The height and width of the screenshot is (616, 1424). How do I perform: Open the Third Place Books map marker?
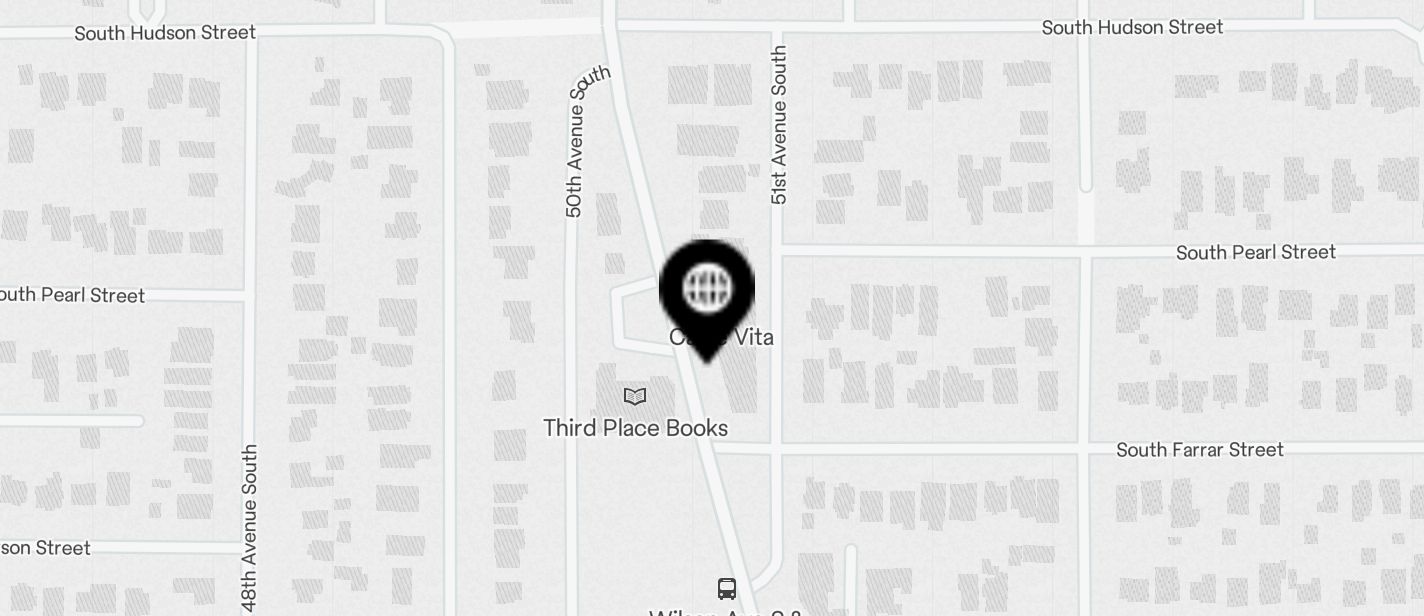coord(635,397)
